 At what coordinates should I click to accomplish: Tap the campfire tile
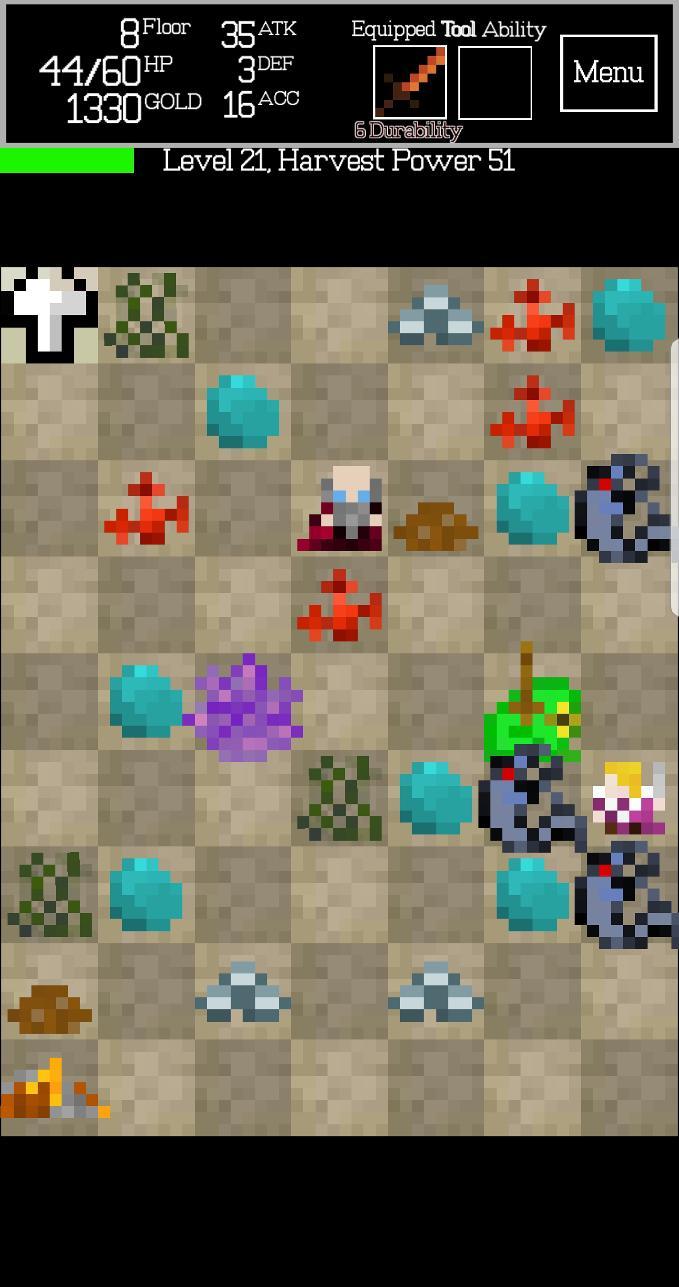tap(49, 1090)
